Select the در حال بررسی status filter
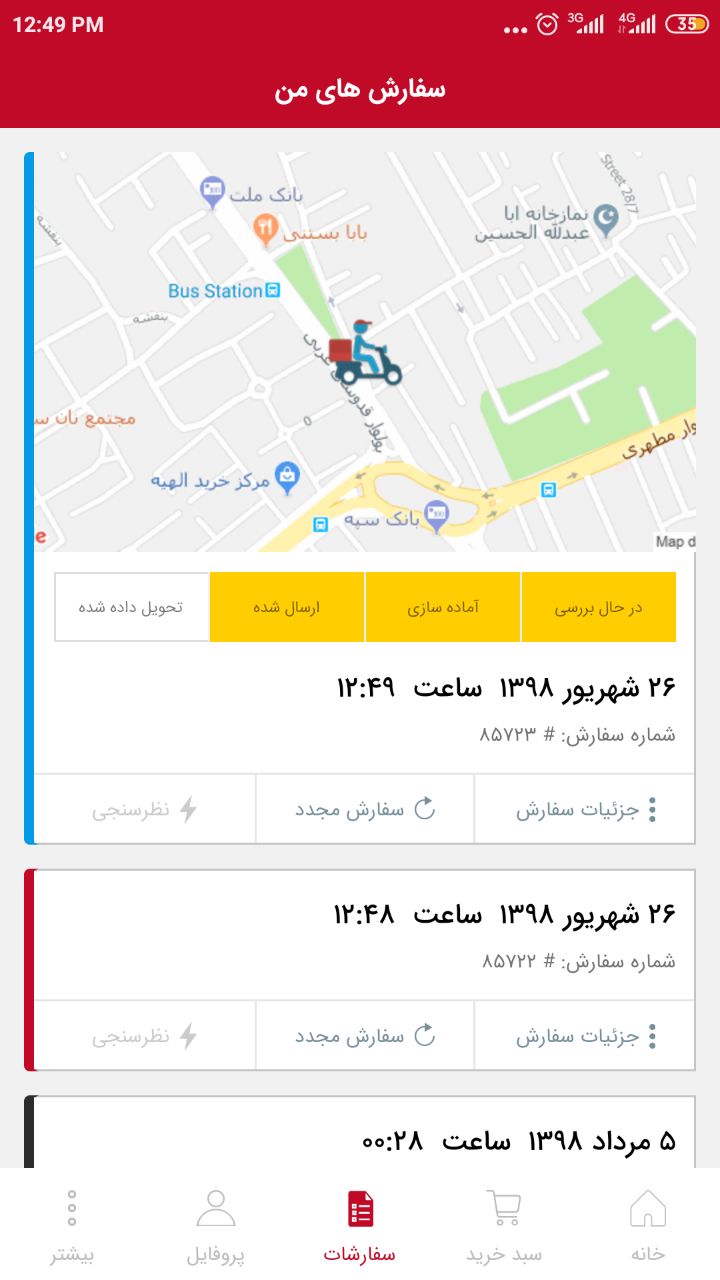720x1280 pixels. pyautogui.click(x=598, y=606)
